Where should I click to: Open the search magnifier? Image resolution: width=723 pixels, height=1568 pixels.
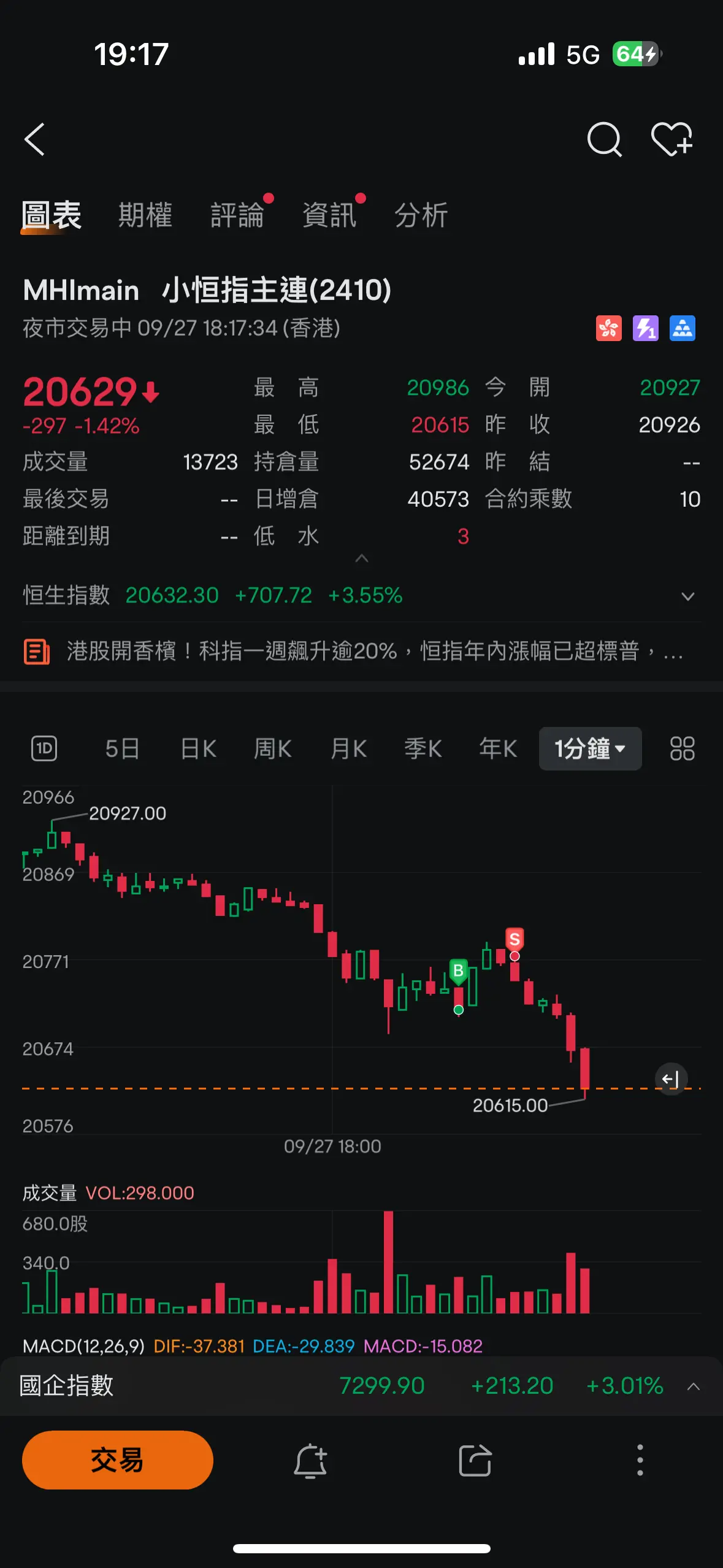pyautogui.click(x=606, y=140)
